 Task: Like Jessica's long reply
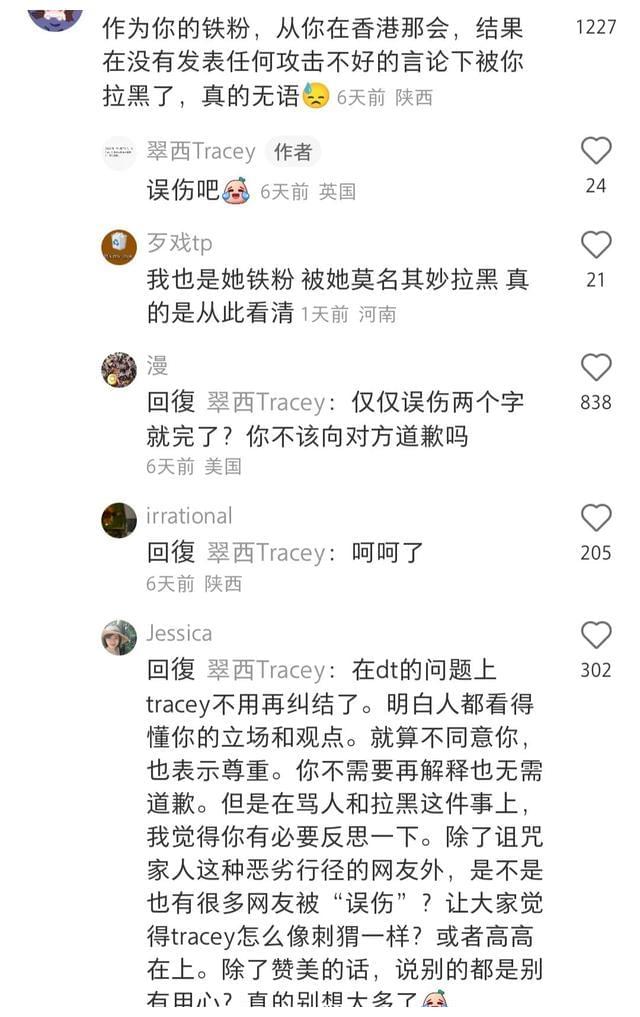click(596, 635)
